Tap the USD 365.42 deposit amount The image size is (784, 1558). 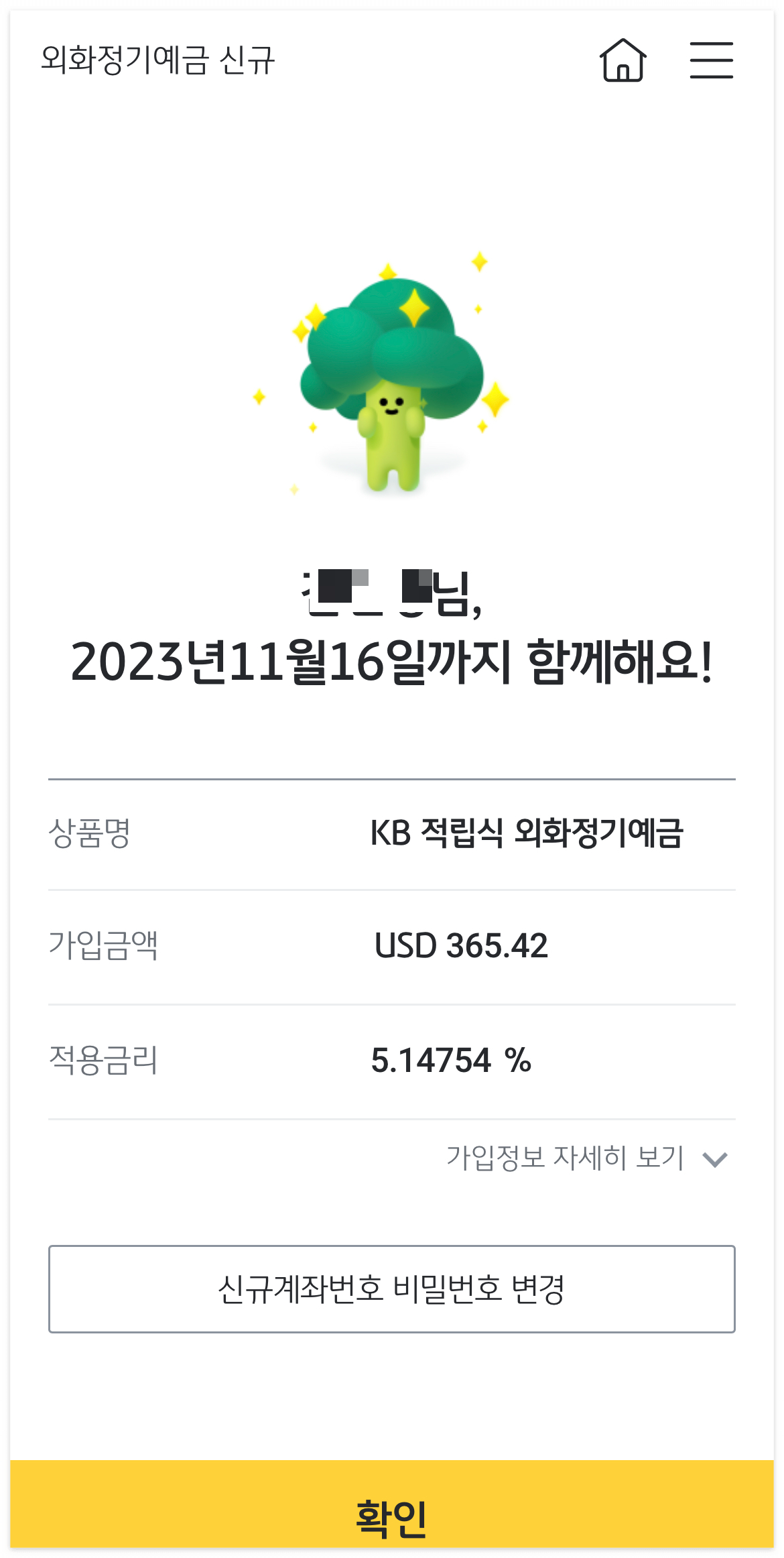coord(461,945)
